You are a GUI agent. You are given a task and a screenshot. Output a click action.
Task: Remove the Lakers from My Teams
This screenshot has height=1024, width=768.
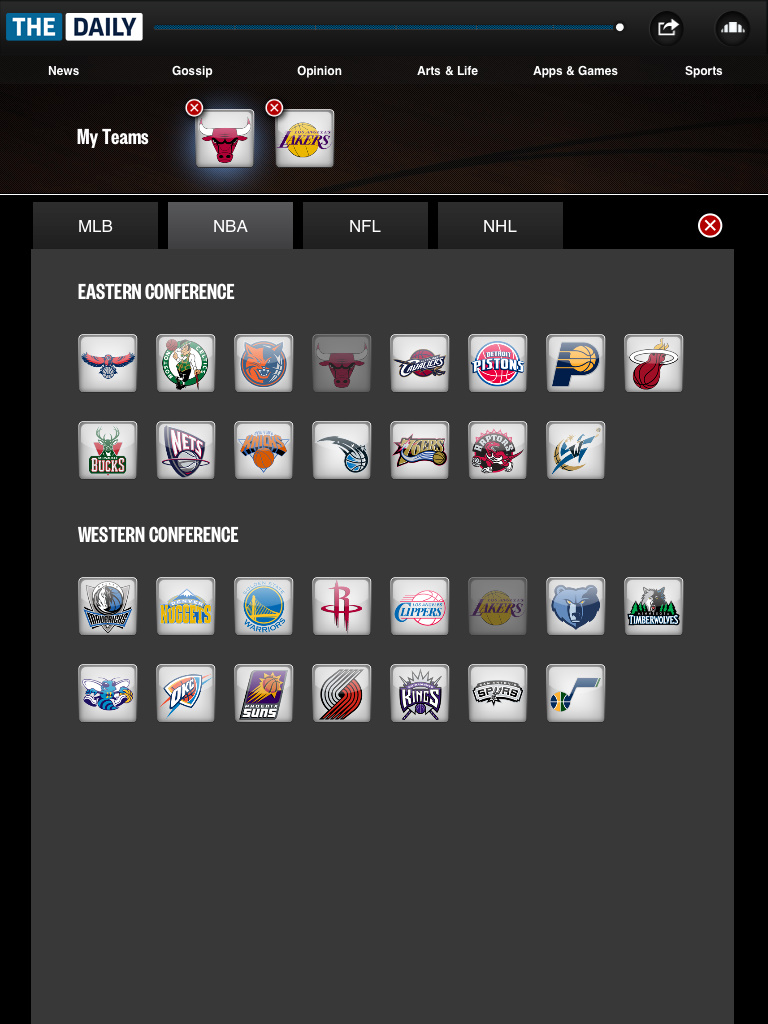click(x=274, y=108)
